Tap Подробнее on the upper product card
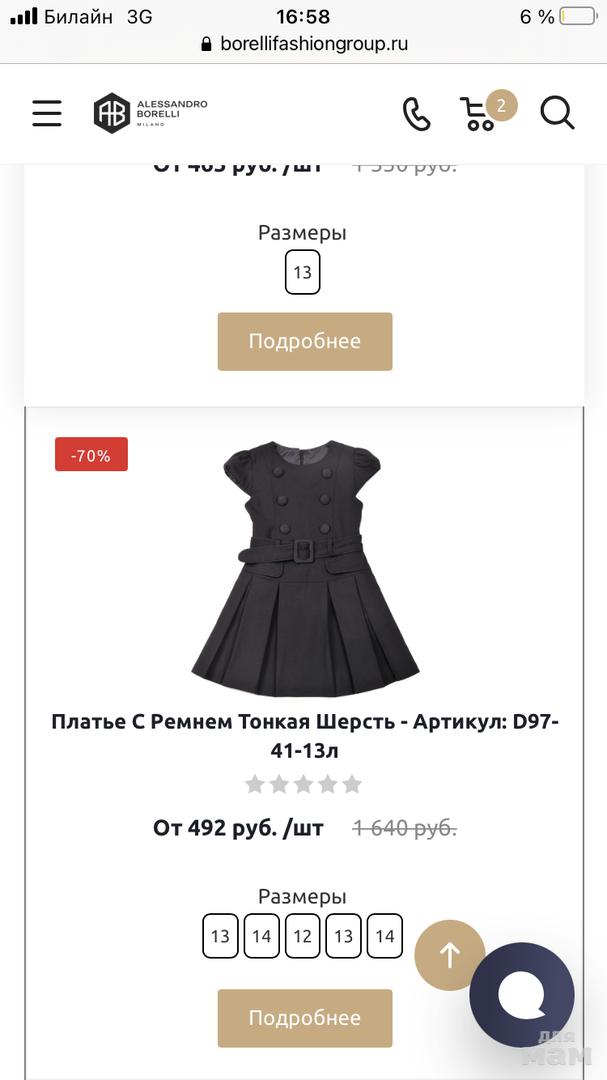This screenshot has width=607, height=1080. tap(304, 341)
